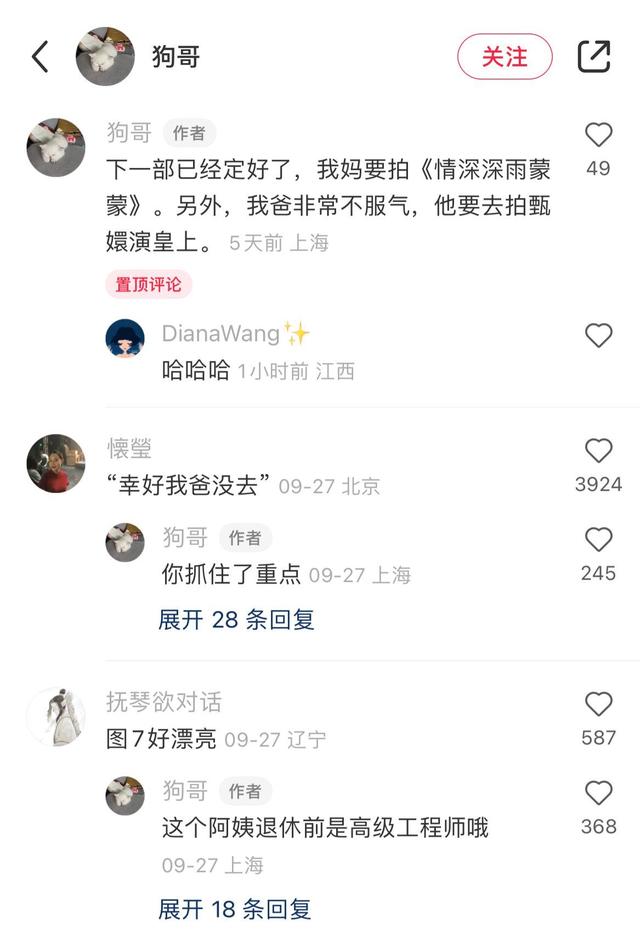640x944 pixels.
Task: Open 抚琴欲对话's profile avatar
Action: click(55, 717)
